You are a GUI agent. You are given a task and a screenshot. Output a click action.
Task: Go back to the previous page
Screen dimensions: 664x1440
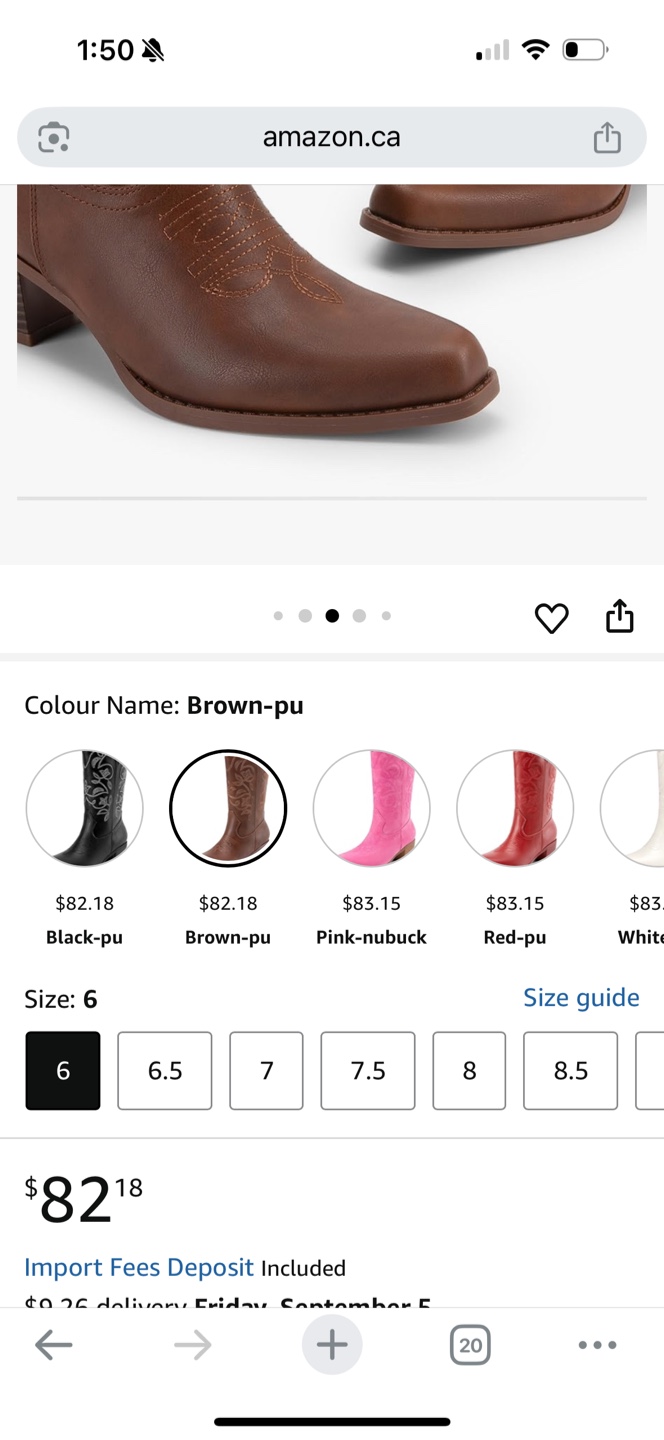tap(54, 1345)
